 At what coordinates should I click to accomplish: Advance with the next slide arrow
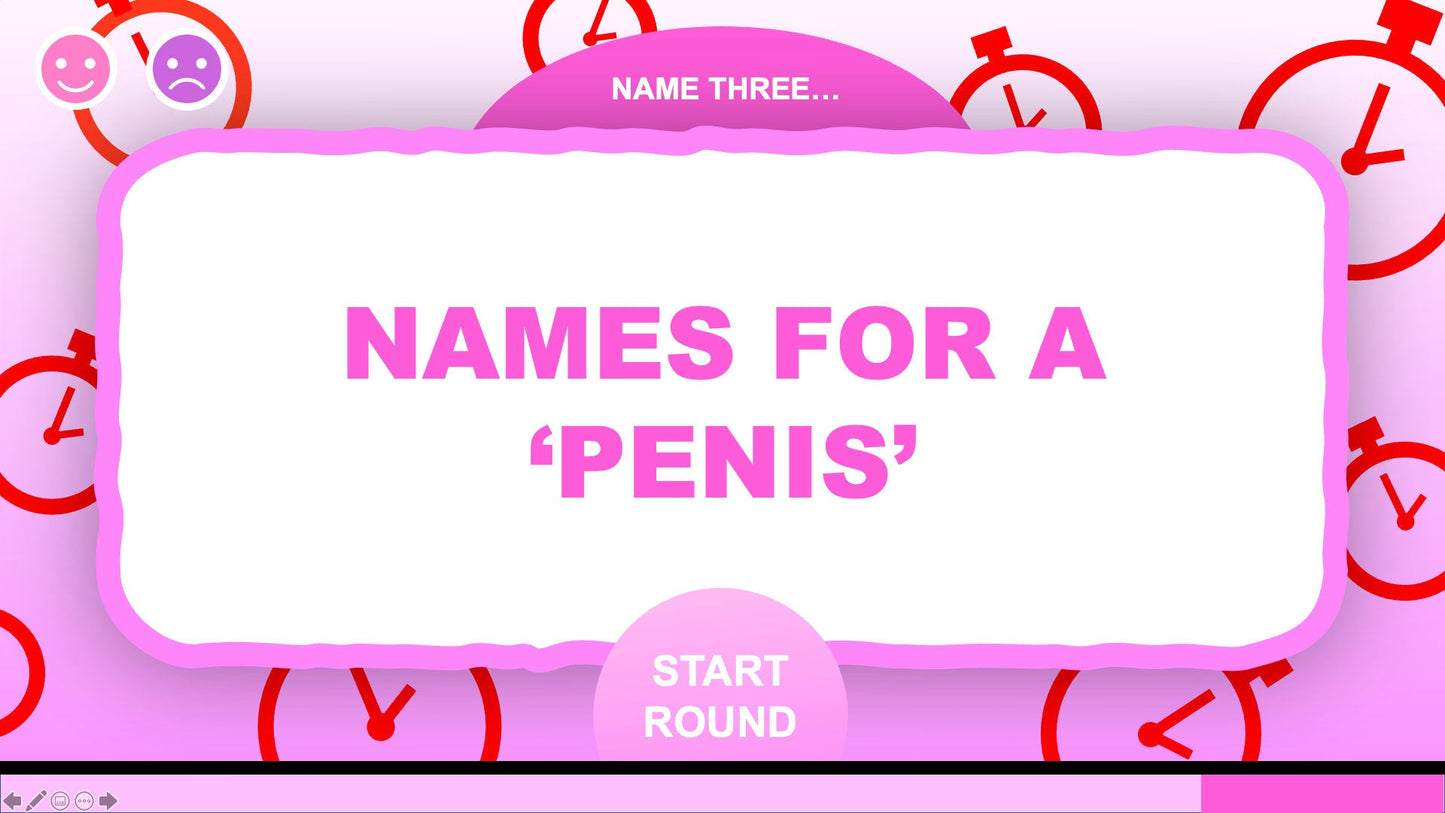108,800
